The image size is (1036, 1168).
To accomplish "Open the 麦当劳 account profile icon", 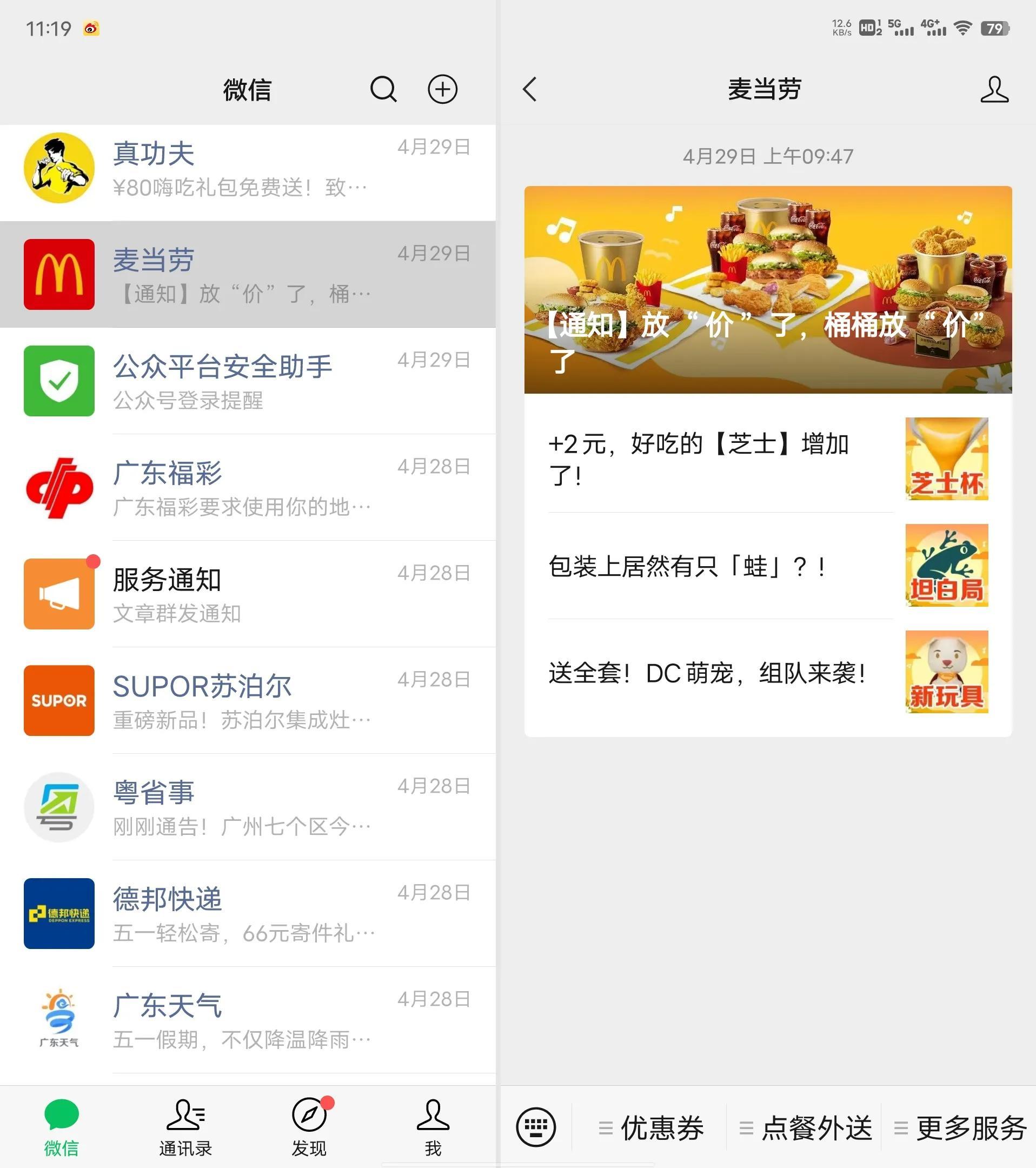I will click(x=994, y=89).
